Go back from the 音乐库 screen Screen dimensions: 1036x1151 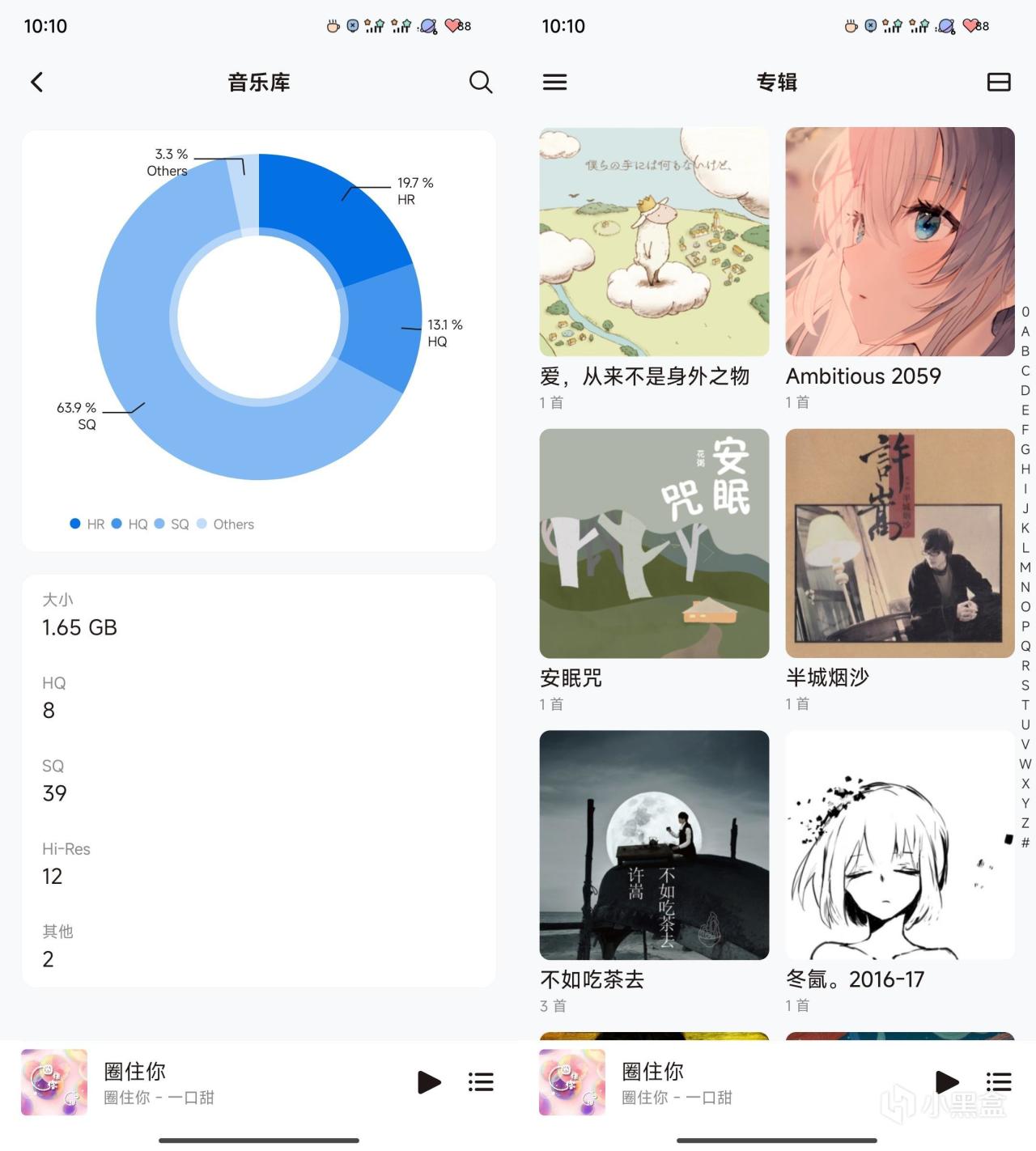(36, 82)
